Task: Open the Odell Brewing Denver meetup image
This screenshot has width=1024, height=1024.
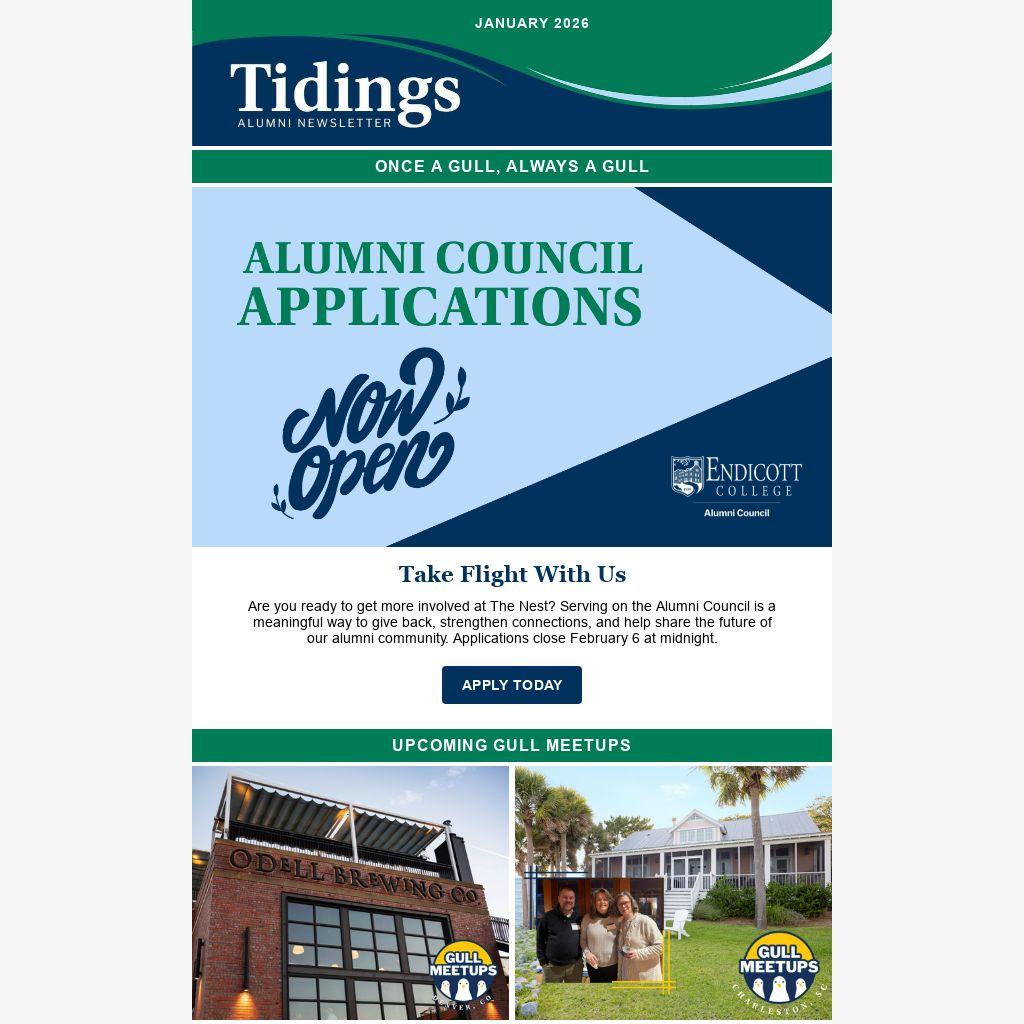Action: (x=350, y=892)
